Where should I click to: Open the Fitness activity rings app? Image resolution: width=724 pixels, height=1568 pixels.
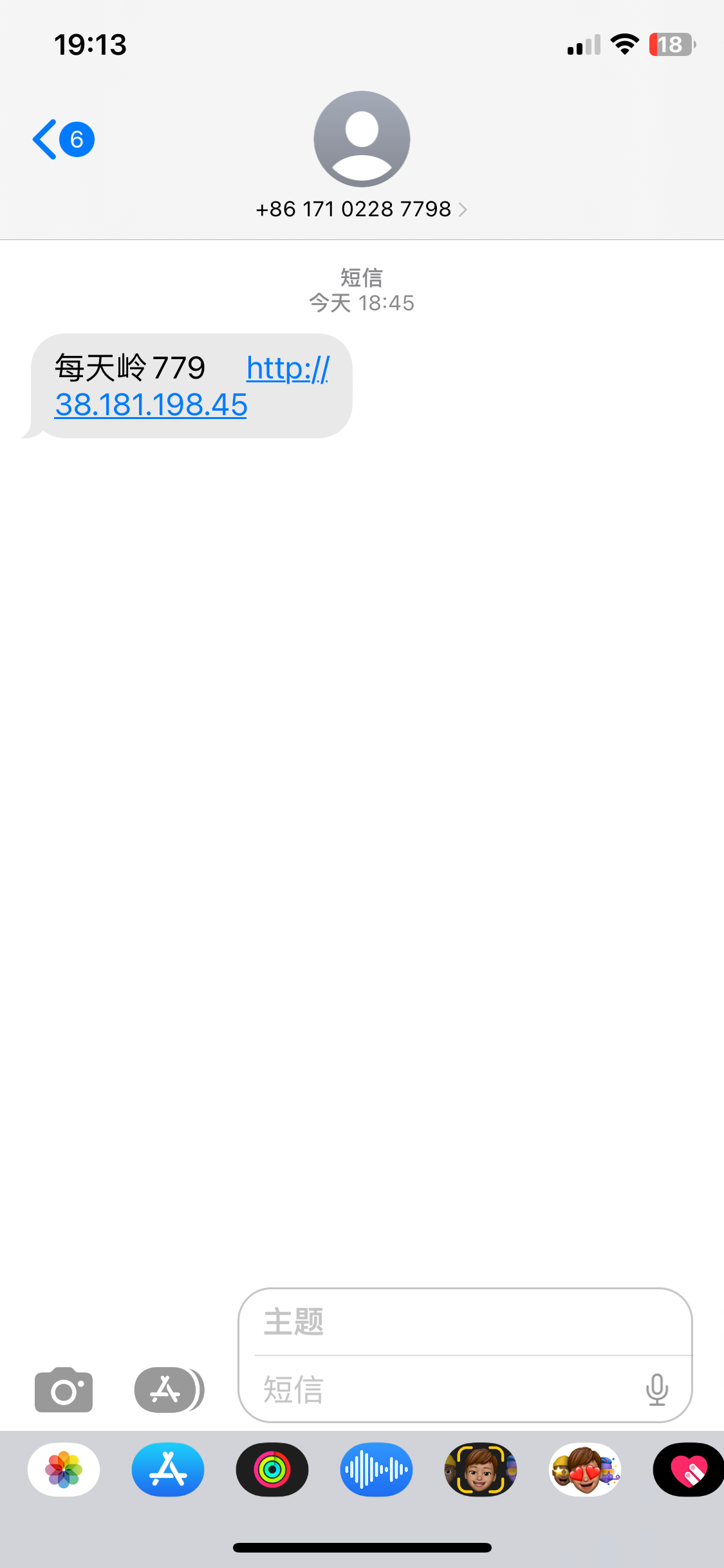(x=272, y=1470)
